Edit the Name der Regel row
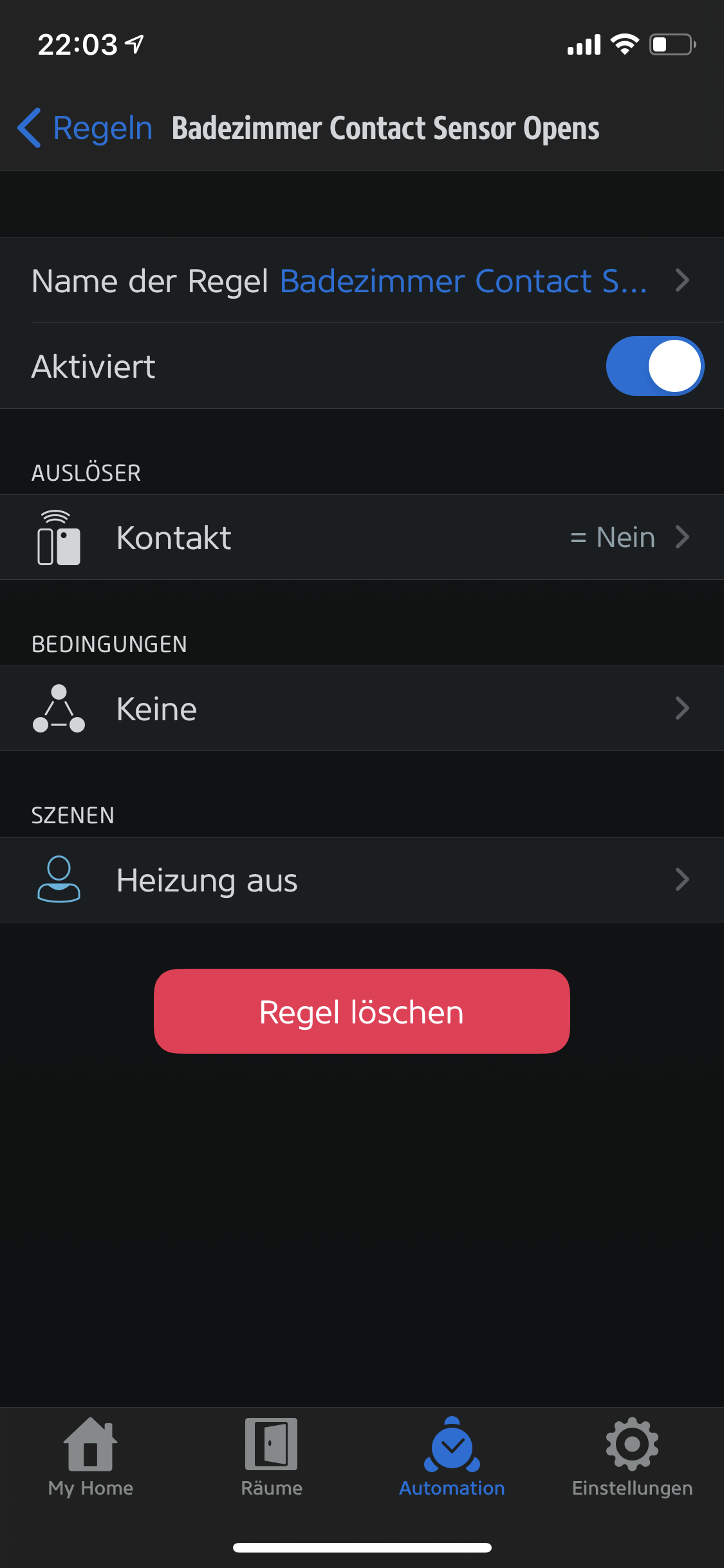 click(x=360, y=281)
